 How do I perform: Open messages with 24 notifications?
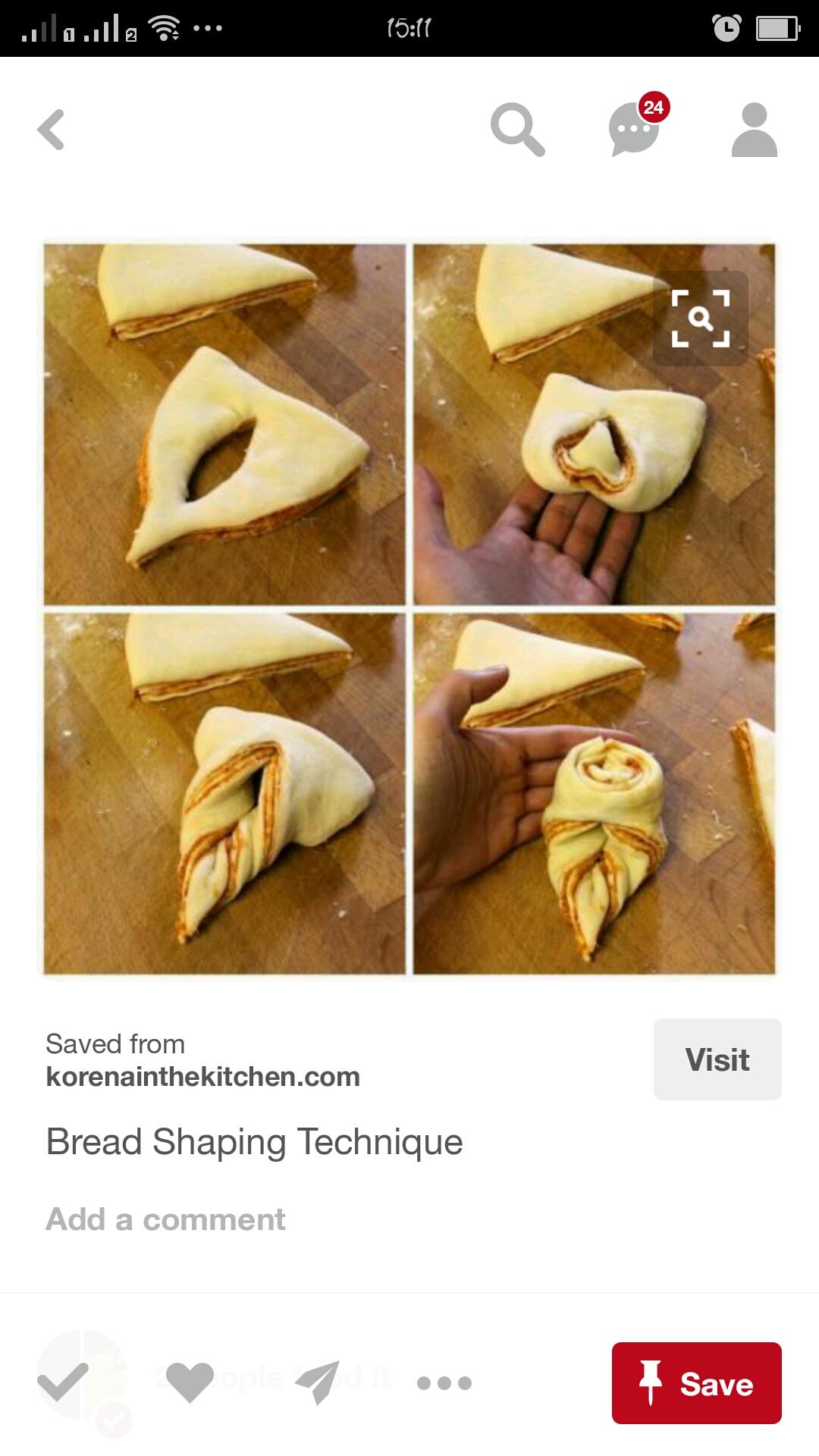coord(631,130)
